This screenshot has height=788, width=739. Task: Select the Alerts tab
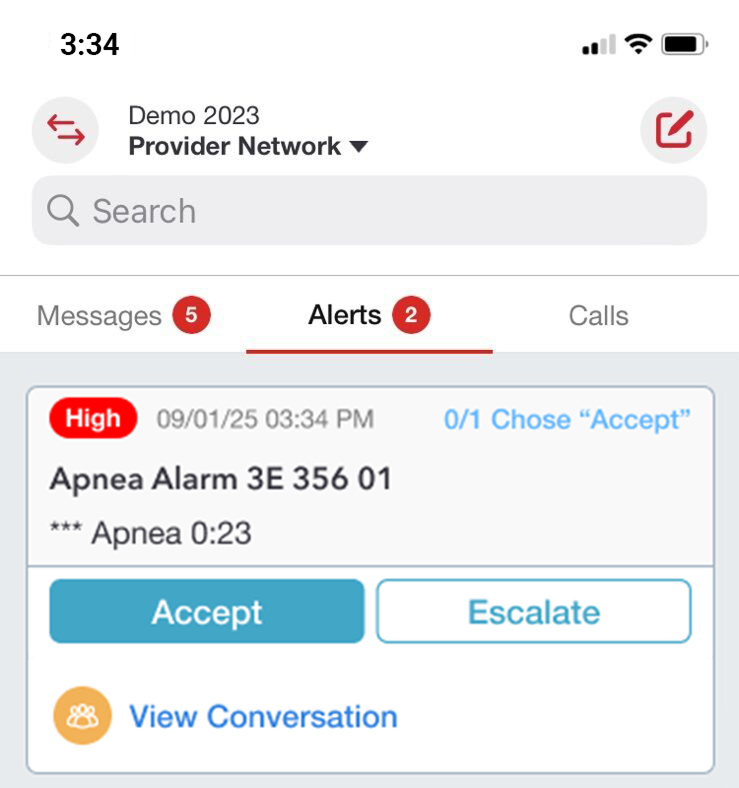point(368,316)
